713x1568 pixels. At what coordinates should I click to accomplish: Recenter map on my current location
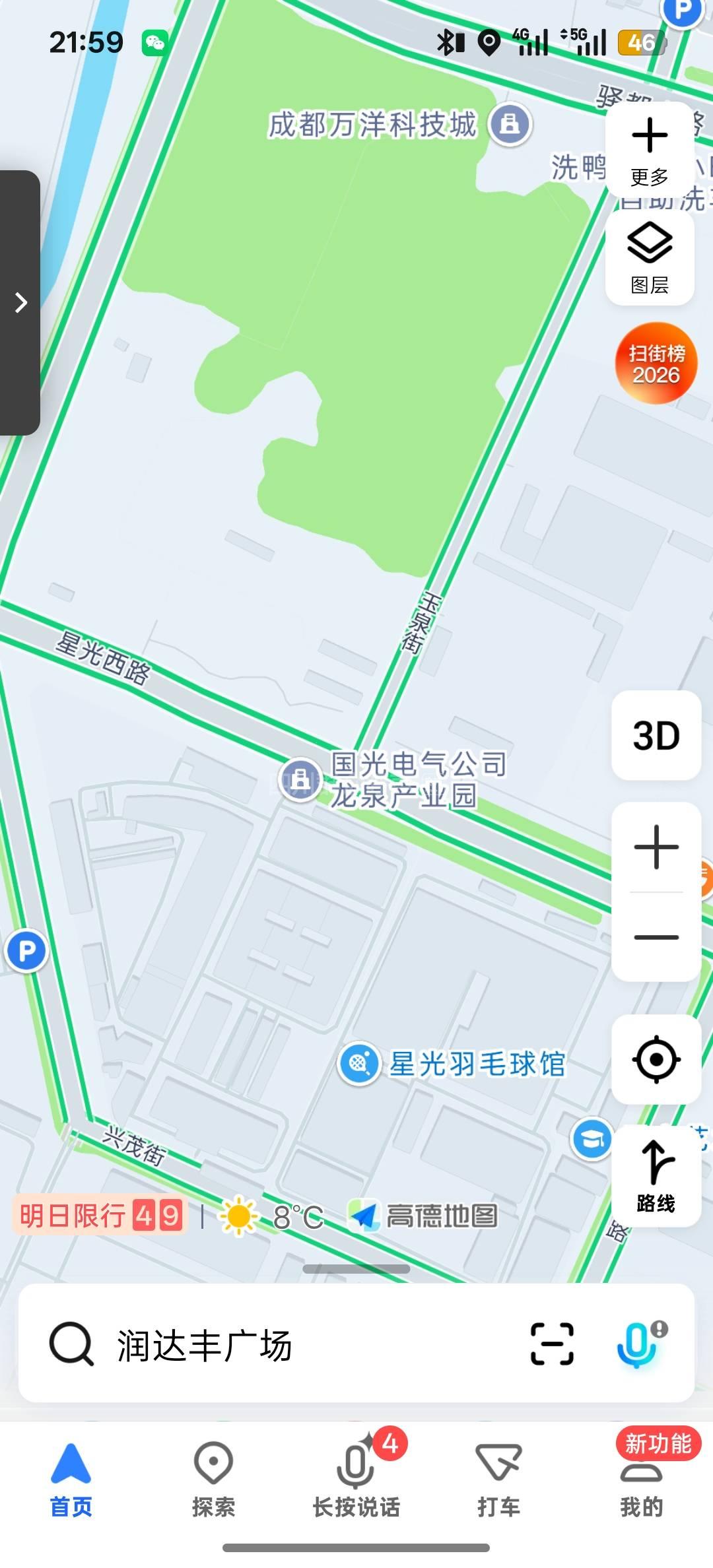tap(656, 1059)
